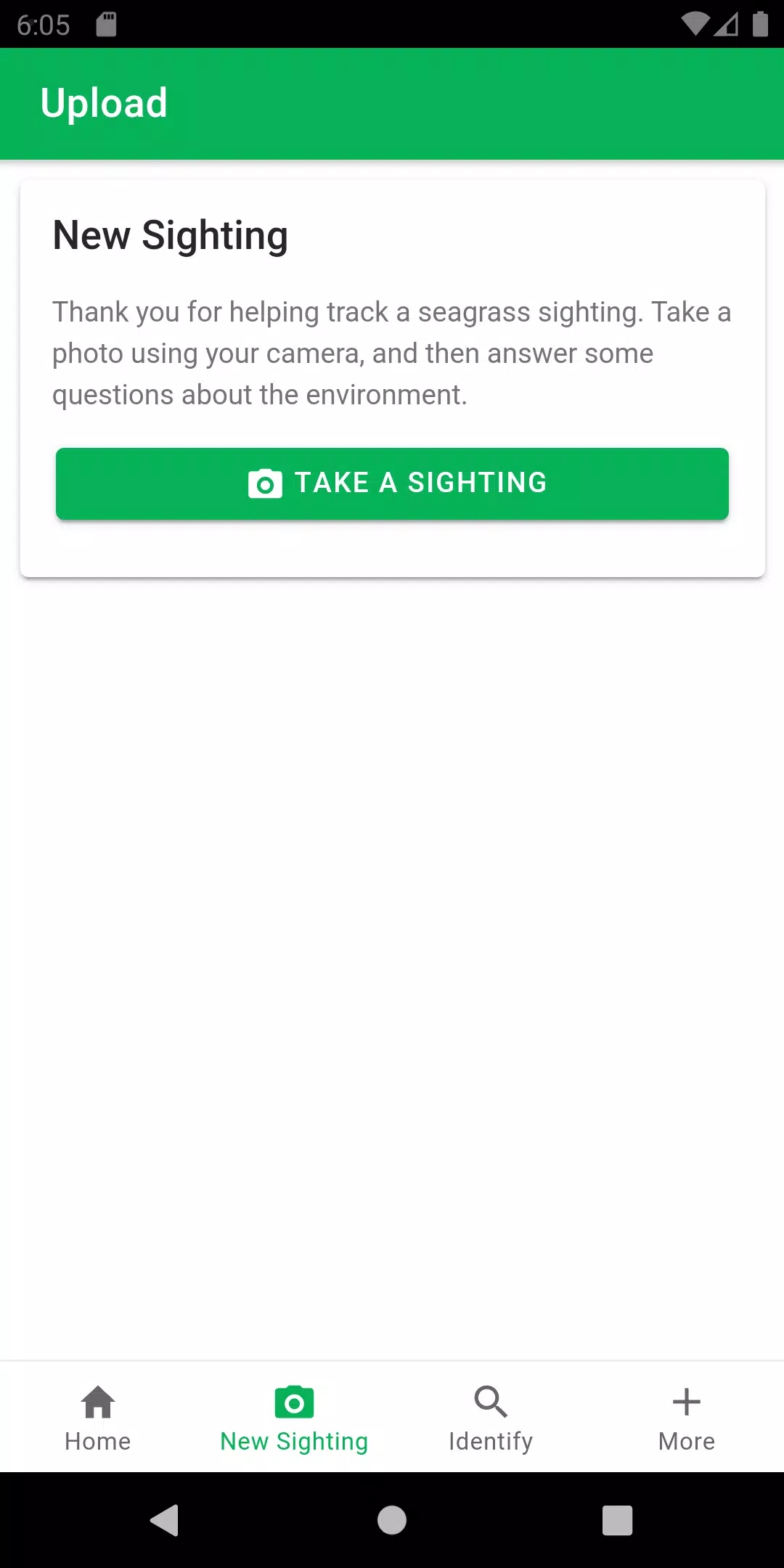This screenshot has height=1568, width=784.
Task: Select the New Sighting tab
Action: (x=294, y=1418)
